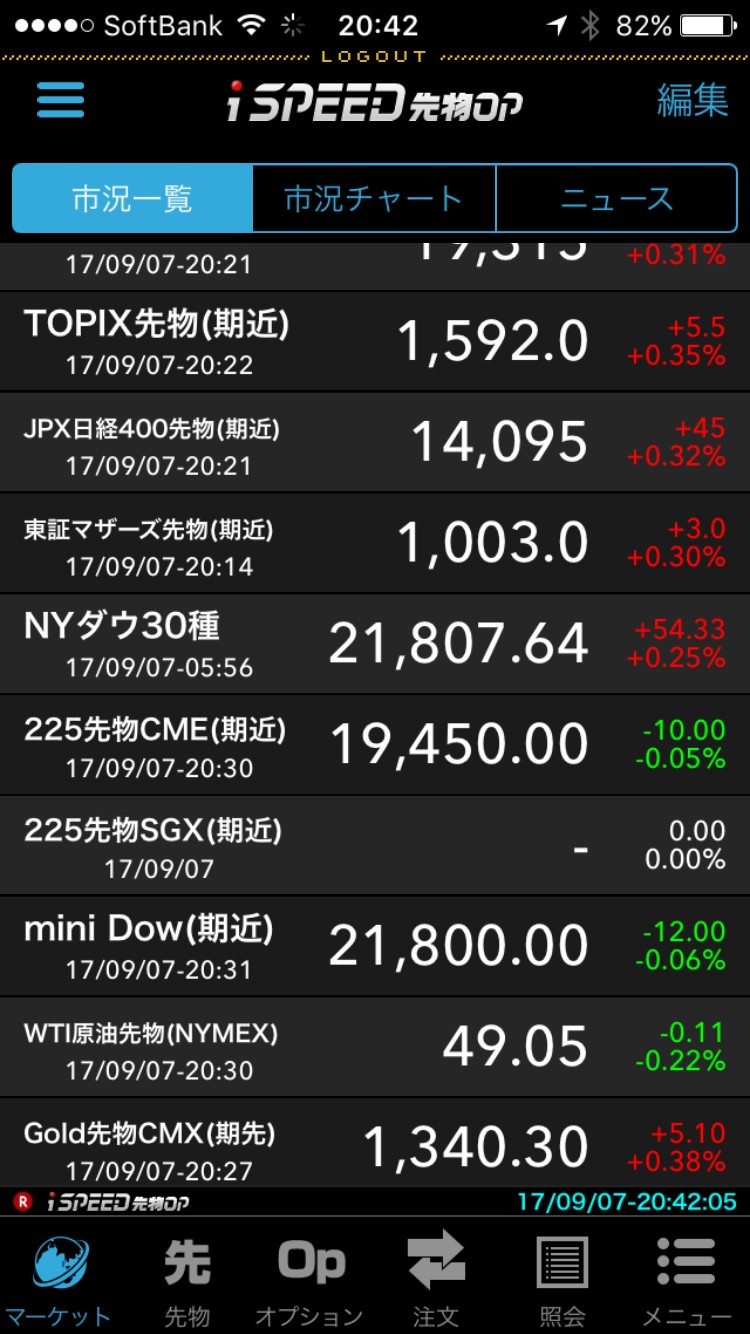Select 225先物CME(期近) row
This screenshot has height=1334, width=750.
point(375,746)
